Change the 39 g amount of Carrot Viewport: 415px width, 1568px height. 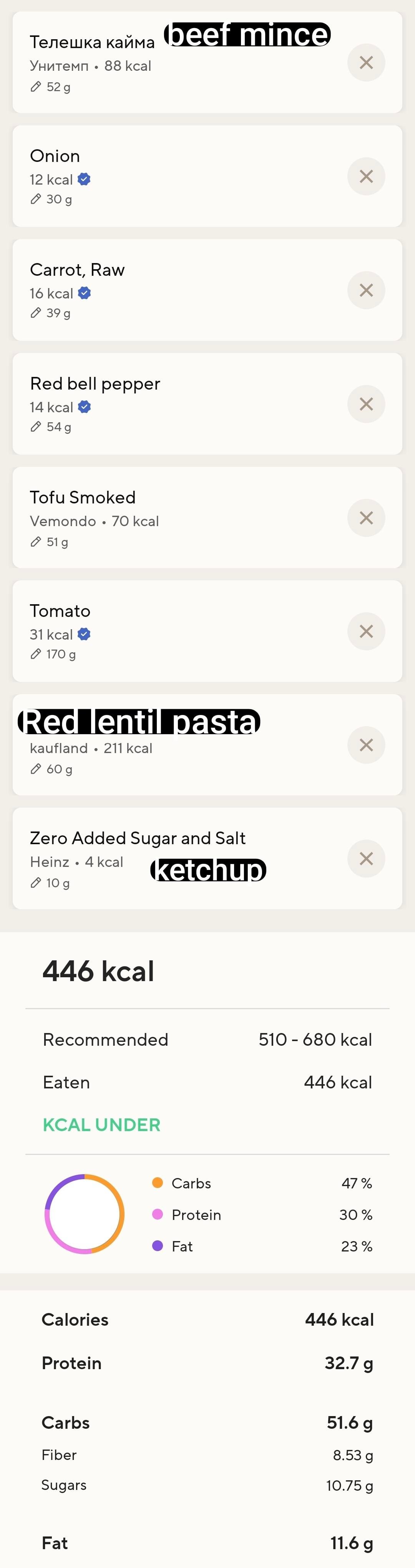point(51,313)
